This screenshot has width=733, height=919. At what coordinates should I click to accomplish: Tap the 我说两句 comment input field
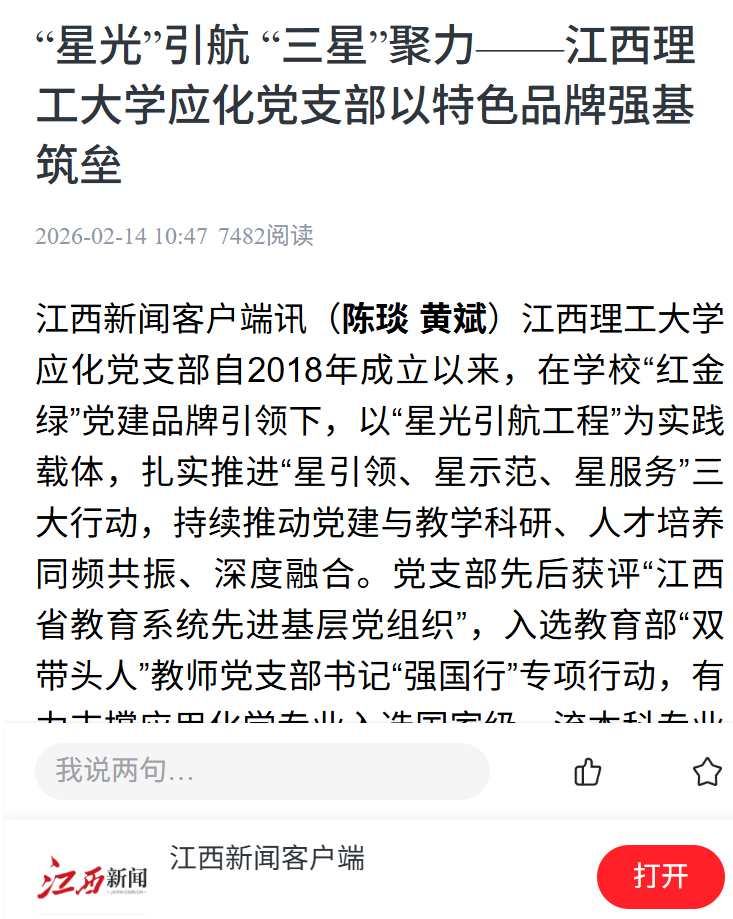(262, 771)
